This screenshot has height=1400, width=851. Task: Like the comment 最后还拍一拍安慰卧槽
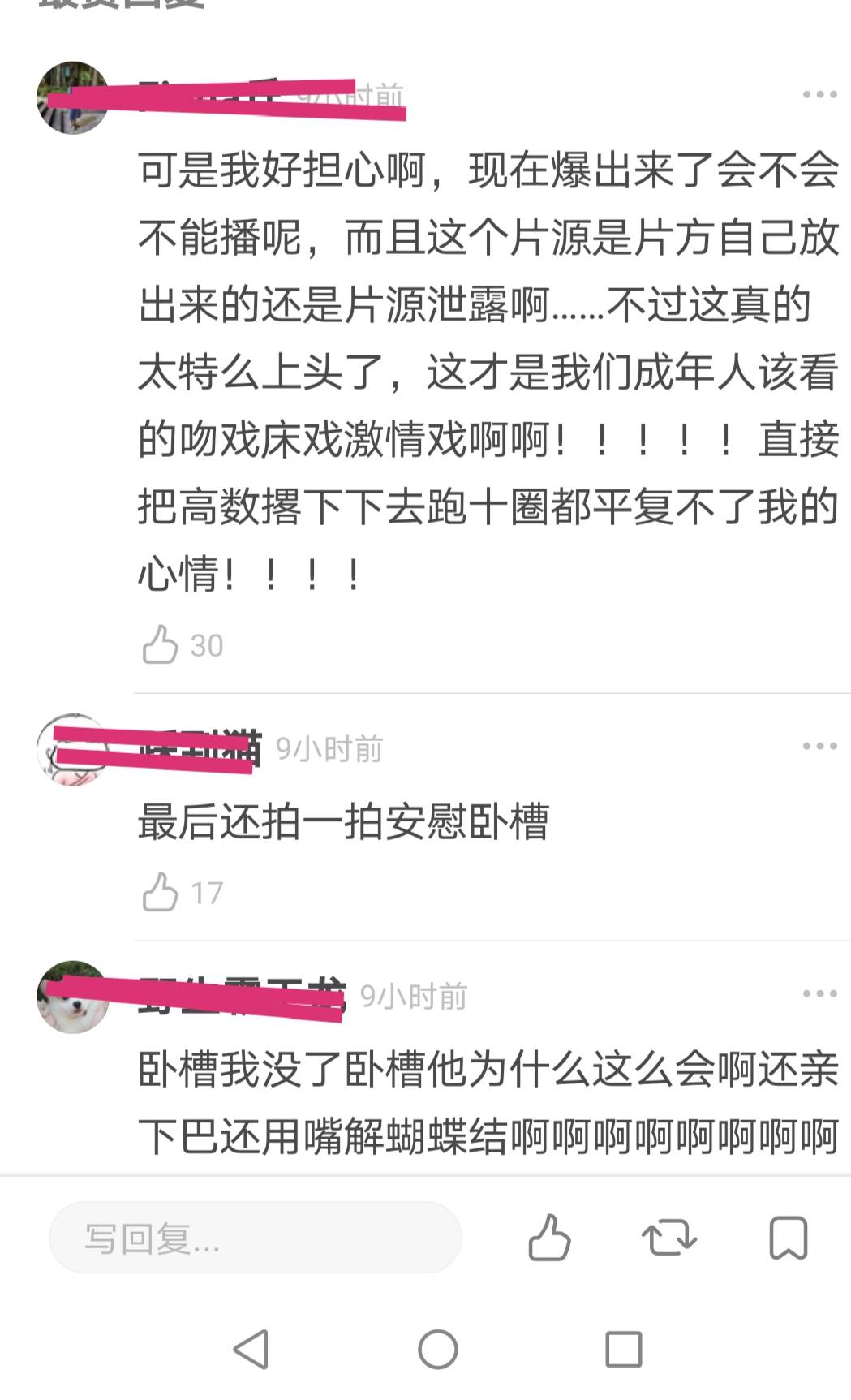click(161, 893)
